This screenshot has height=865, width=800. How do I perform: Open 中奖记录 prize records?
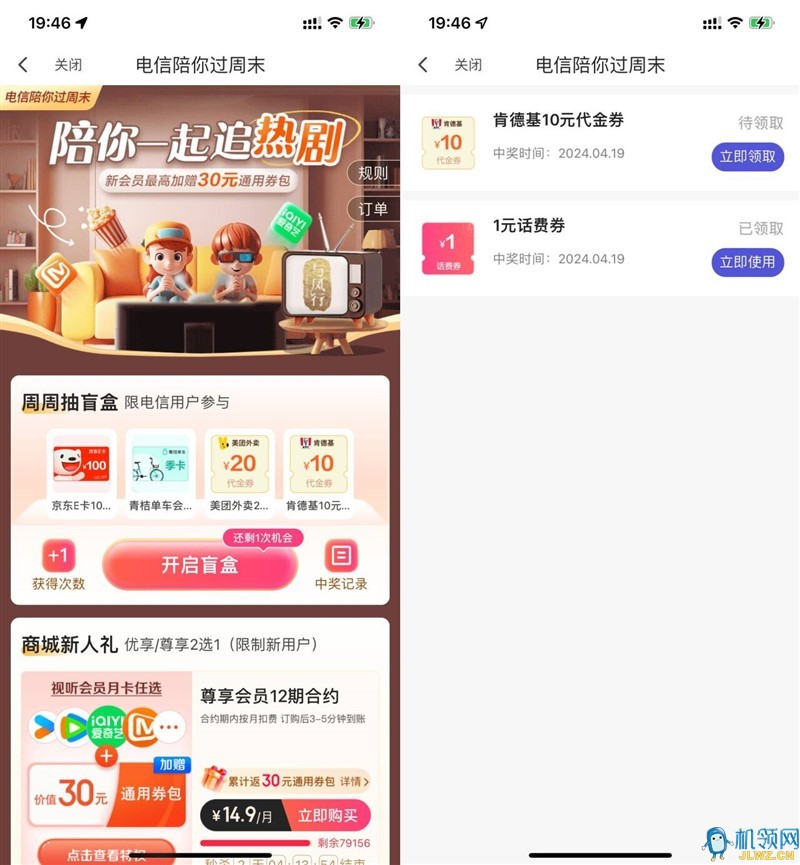[341, 565]
